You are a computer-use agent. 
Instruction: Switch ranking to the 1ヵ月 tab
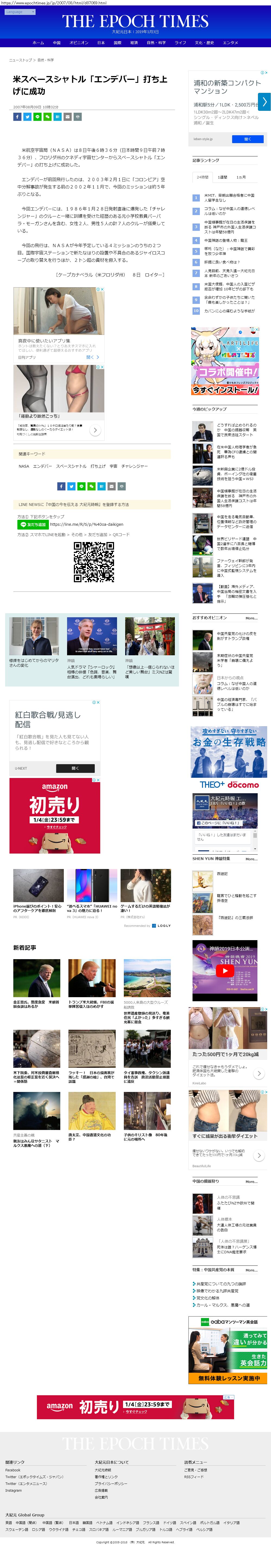(241, 177)
